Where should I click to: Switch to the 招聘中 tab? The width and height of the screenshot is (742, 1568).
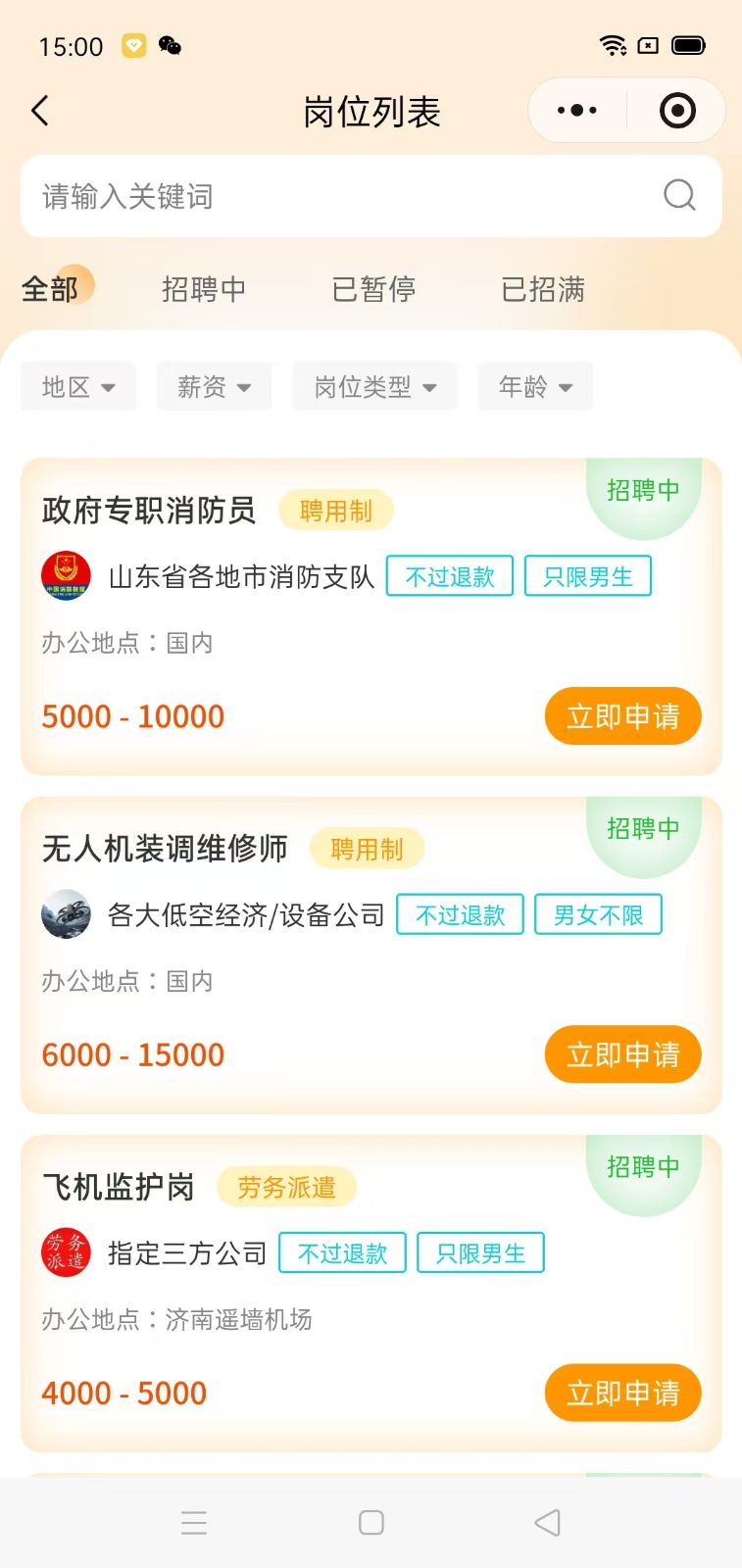pos(204,289)
